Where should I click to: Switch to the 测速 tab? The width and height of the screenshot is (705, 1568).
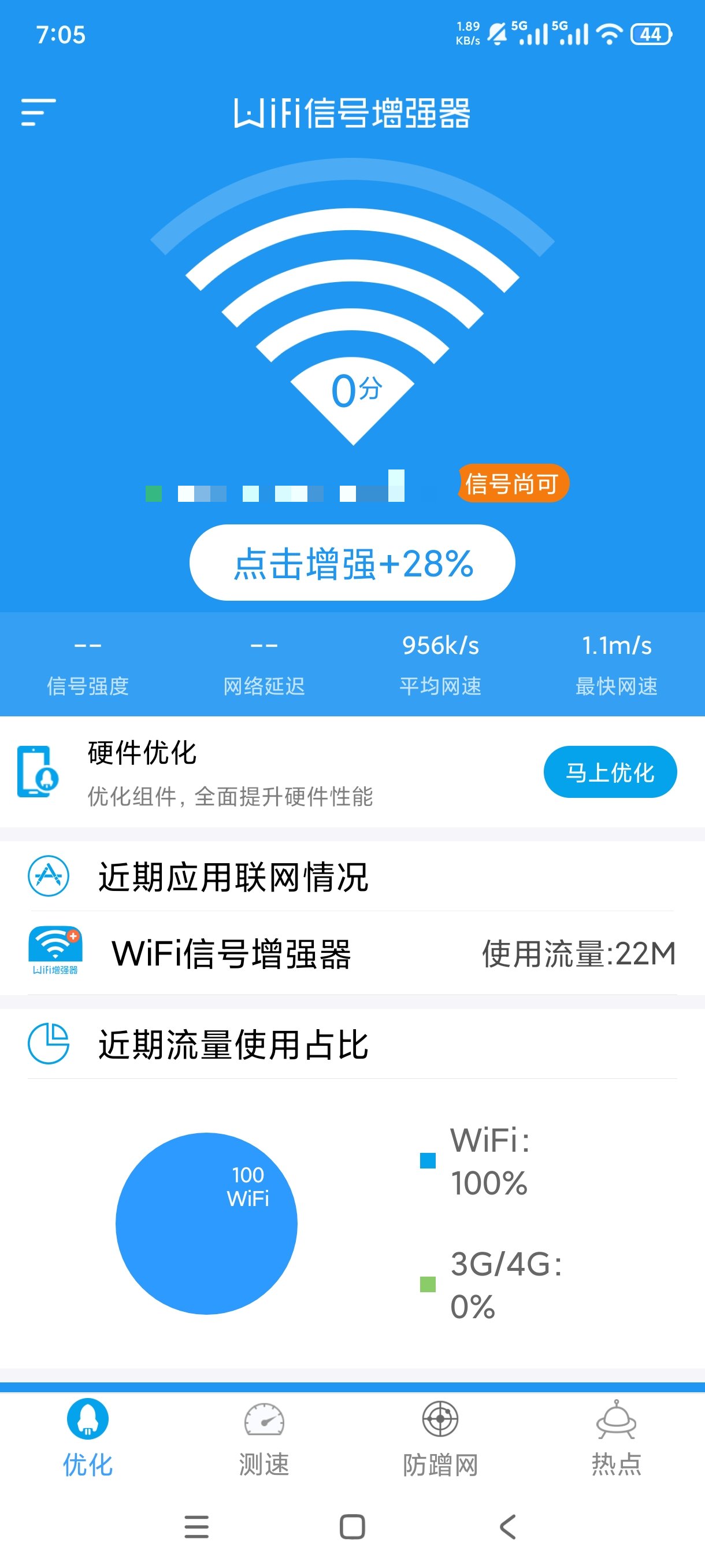[x=264, y=1440]
